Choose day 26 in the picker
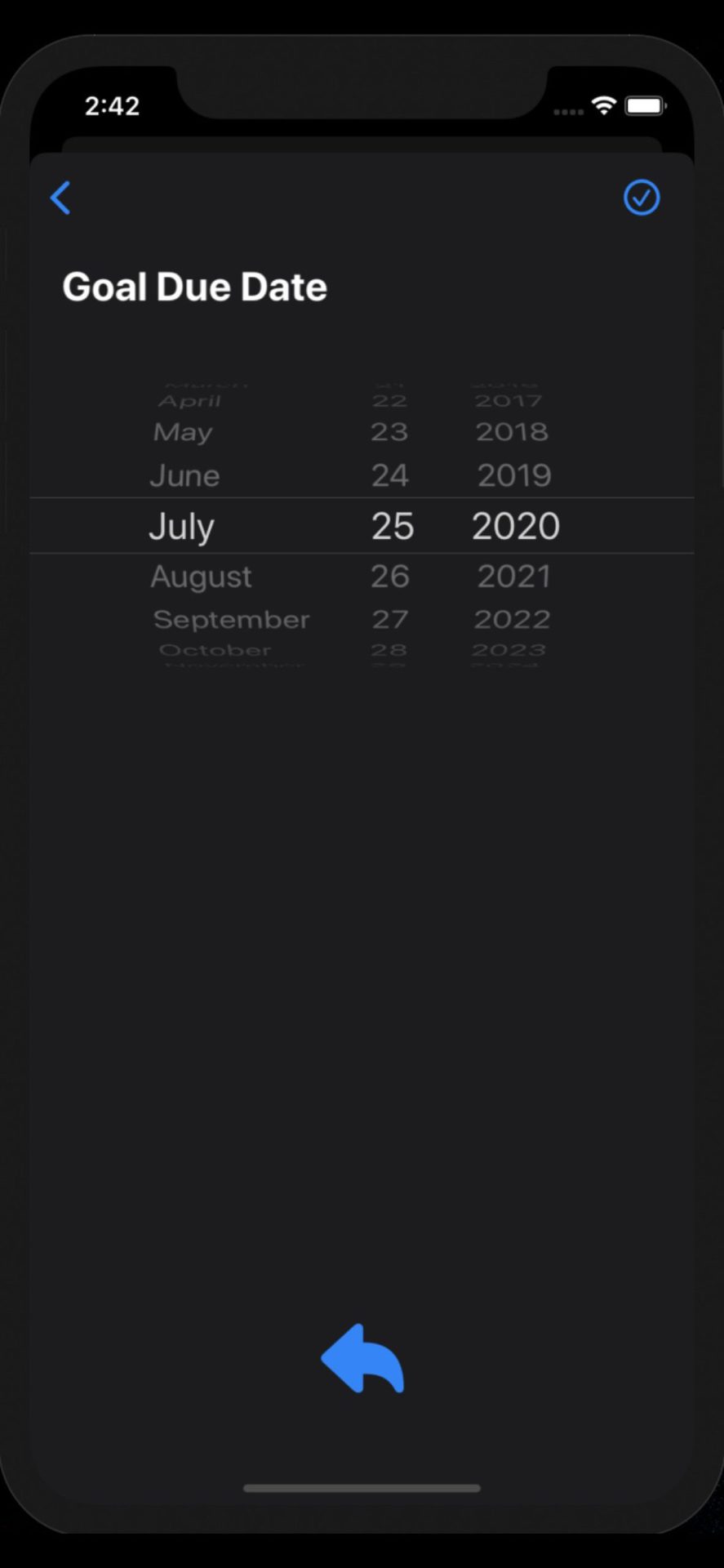724x1568 pixels. 390,577
